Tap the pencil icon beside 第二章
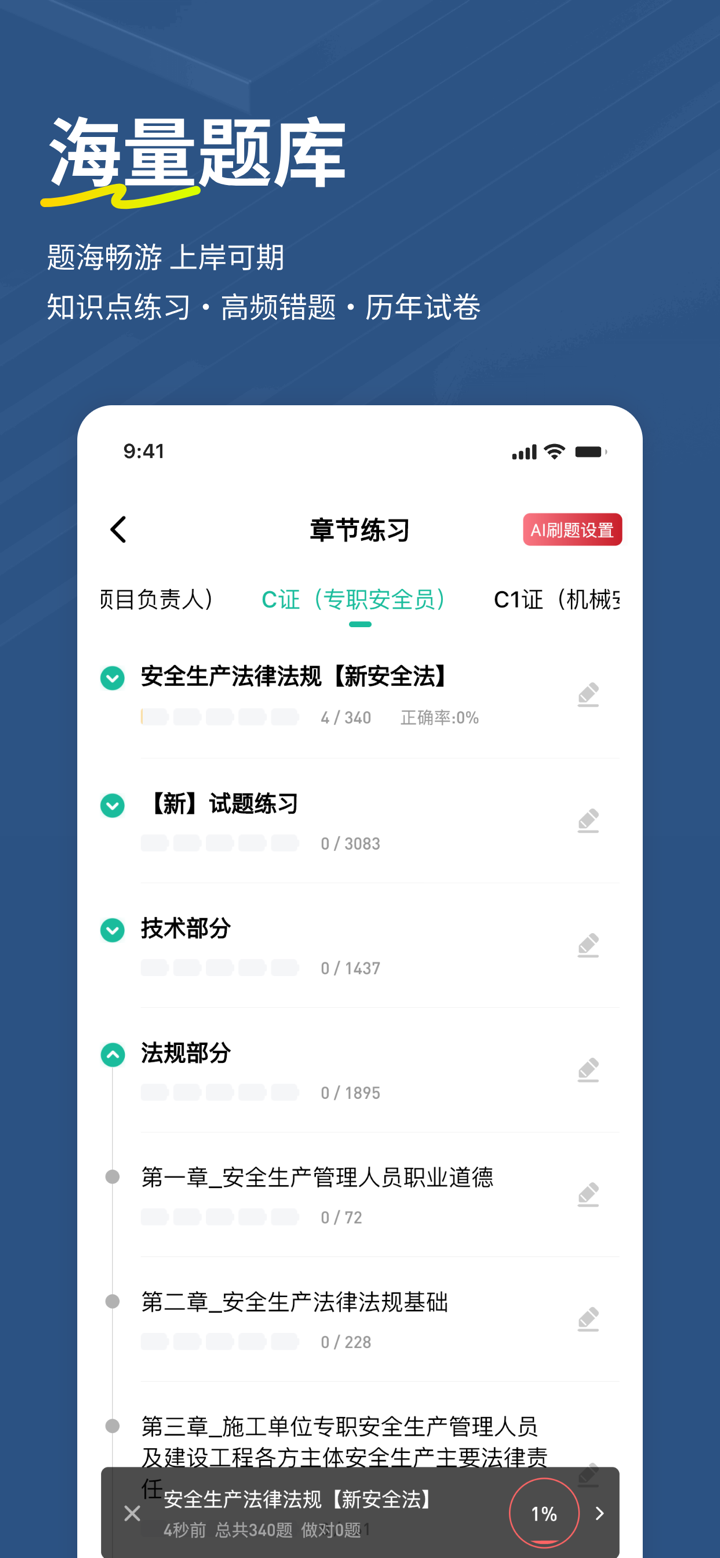The height and width of the screenshot is (1558, 720). click(588, 1318)
